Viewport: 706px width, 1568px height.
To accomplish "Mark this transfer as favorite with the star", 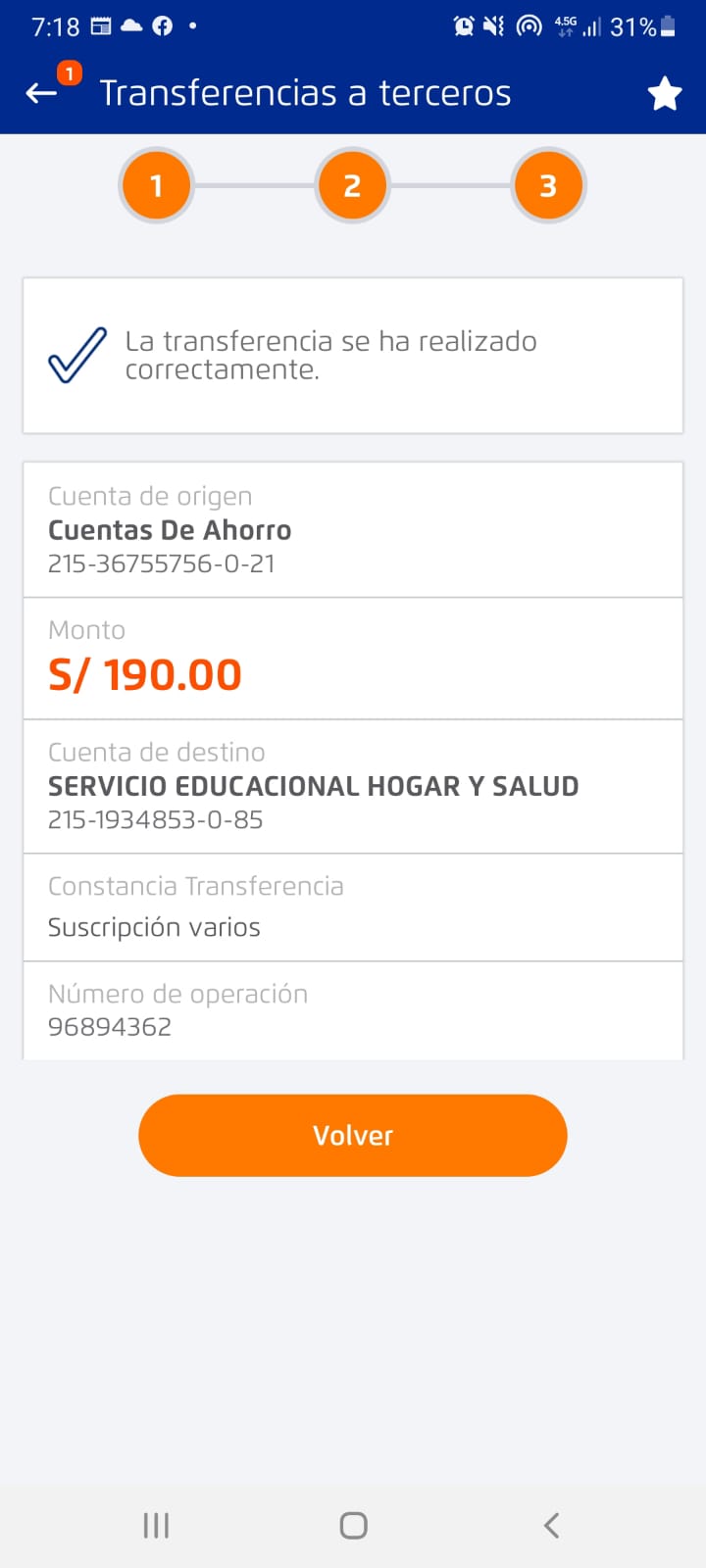I will (664, 93).
